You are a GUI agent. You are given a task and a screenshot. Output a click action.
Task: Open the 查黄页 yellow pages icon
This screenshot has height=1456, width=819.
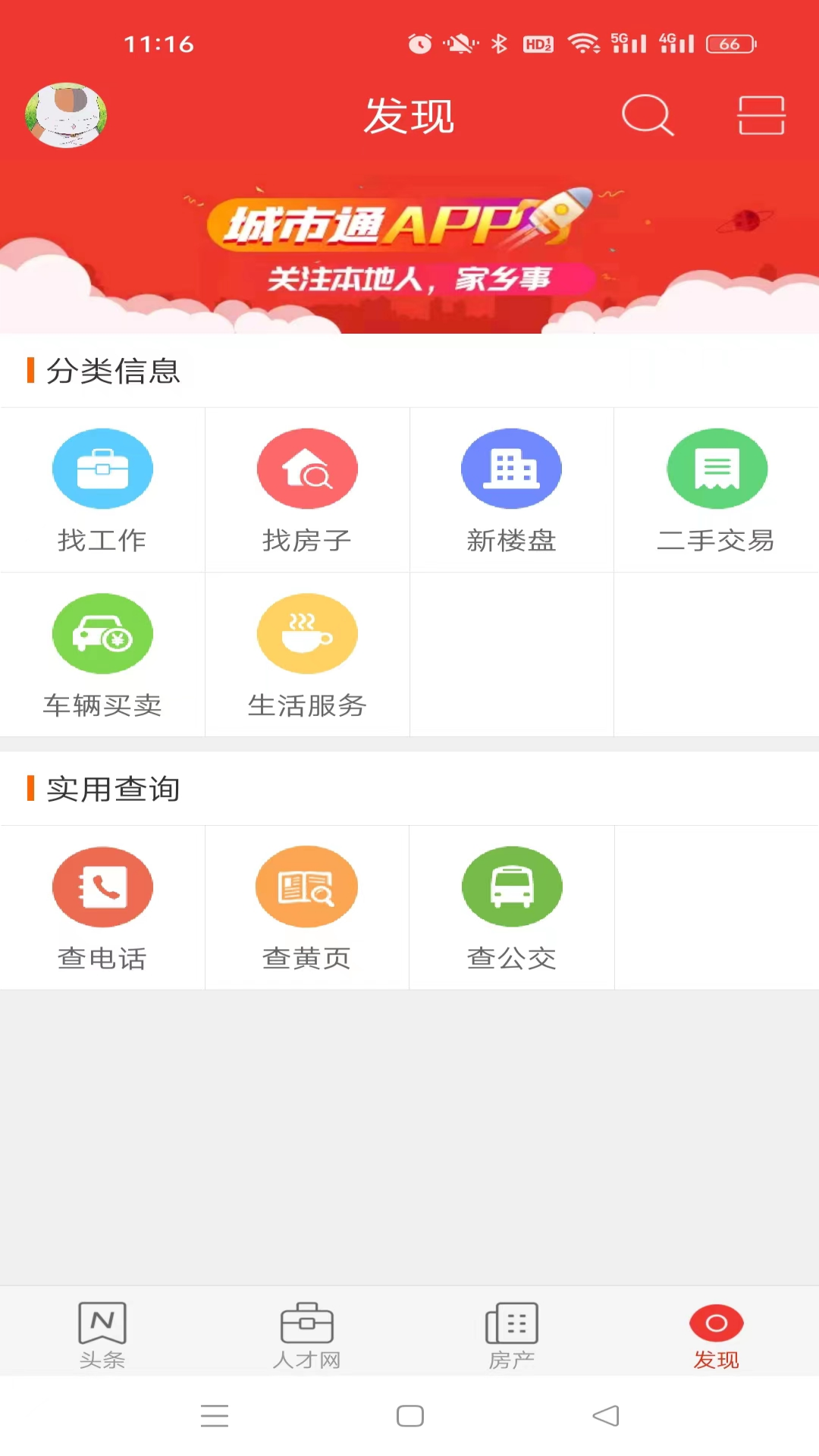(306, 908)
